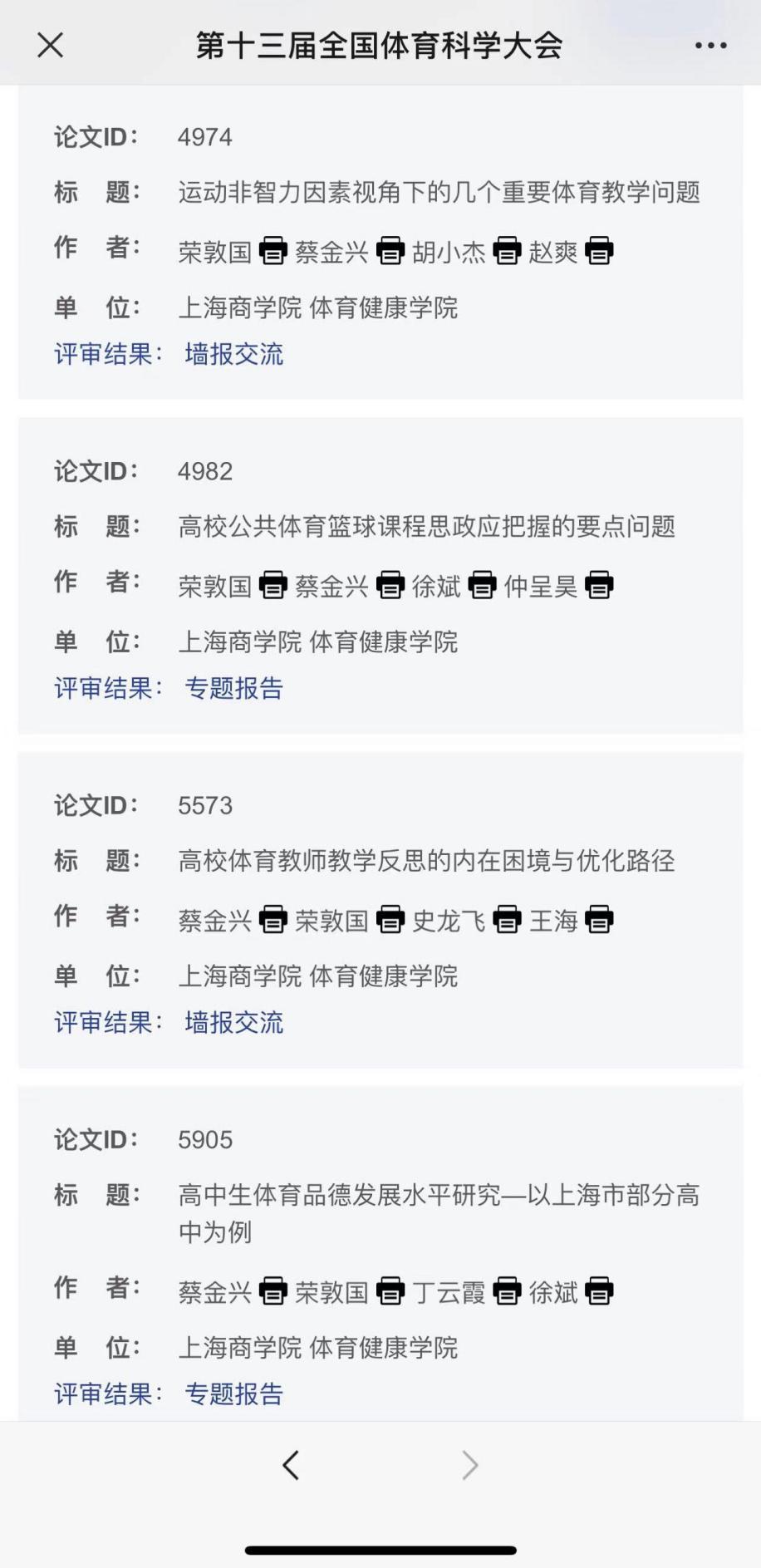Open the 专题报告 link for paper 5905
This screenshot has height=1568, width=761.
click(233, 1395)
